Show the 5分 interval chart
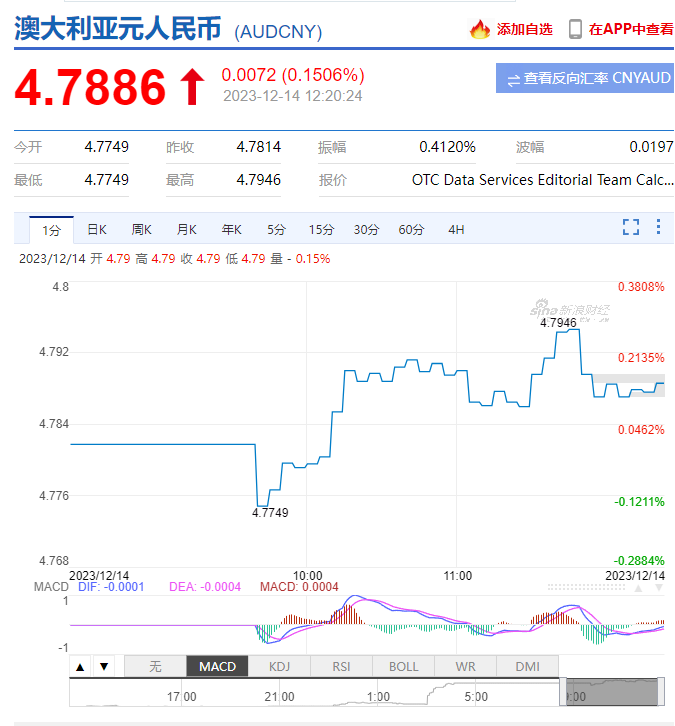Viewport: 675px width, 726px height. (276, 230)
